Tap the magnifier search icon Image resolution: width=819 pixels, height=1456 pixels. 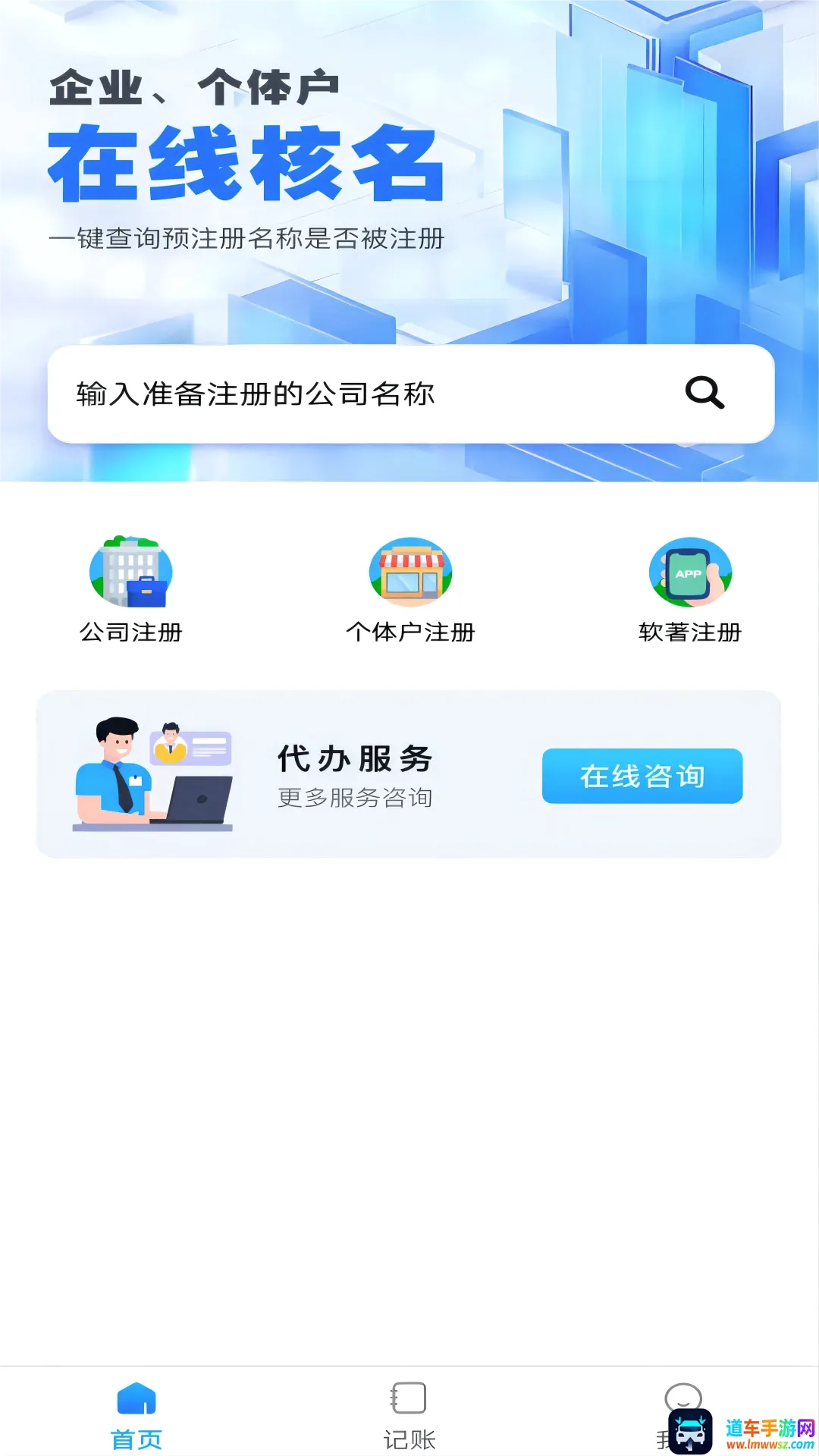point(704,393)
